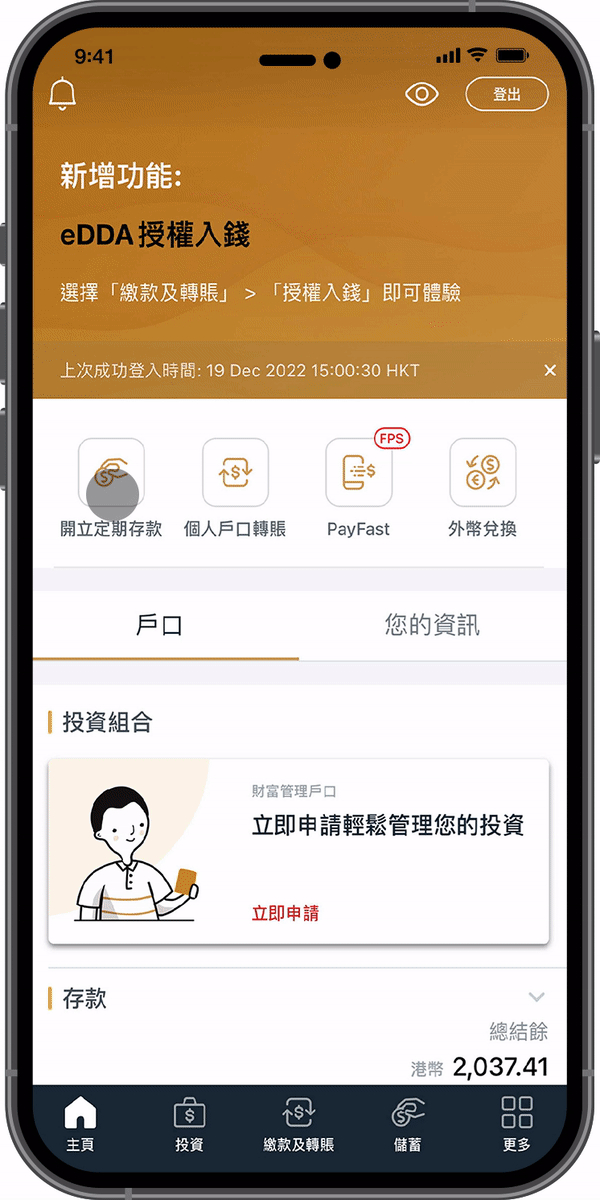The width and height of the screenshot is (600, 1200).
Task: Open the notifications bell
Action: coord(62,94)
